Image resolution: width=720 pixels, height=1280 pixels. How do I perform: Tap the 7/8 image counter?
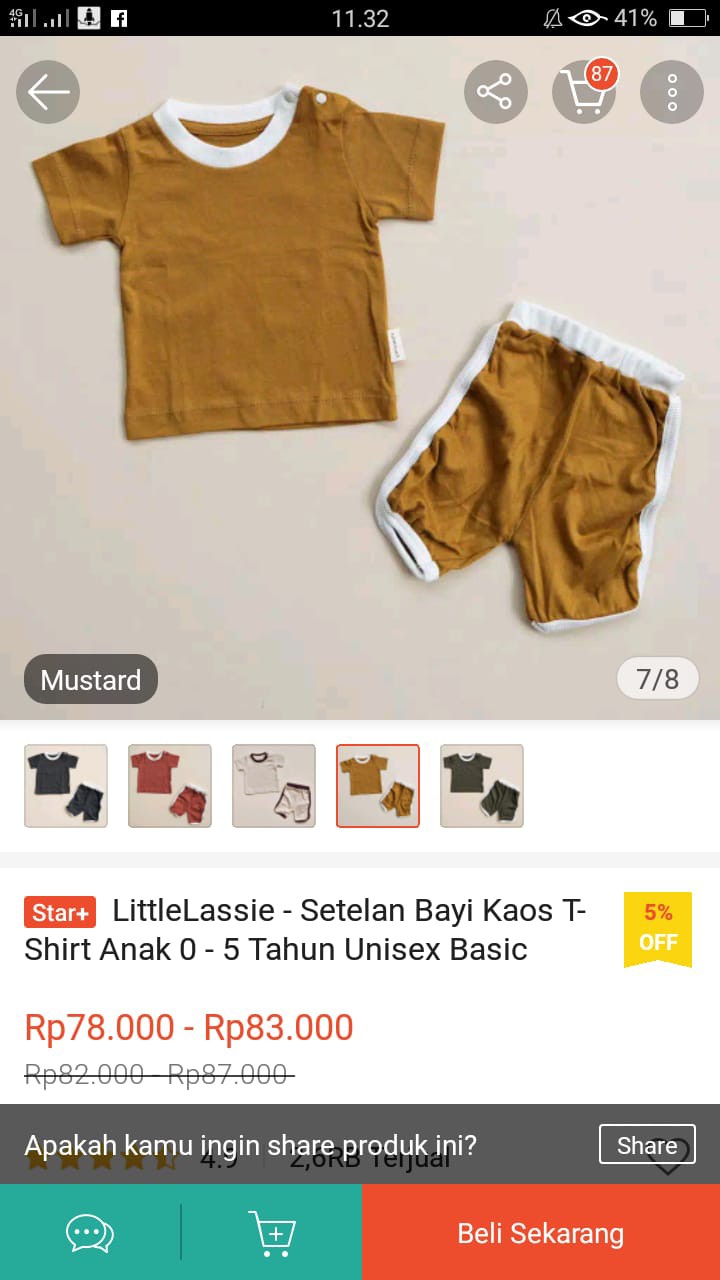click(x=657, y=679)
